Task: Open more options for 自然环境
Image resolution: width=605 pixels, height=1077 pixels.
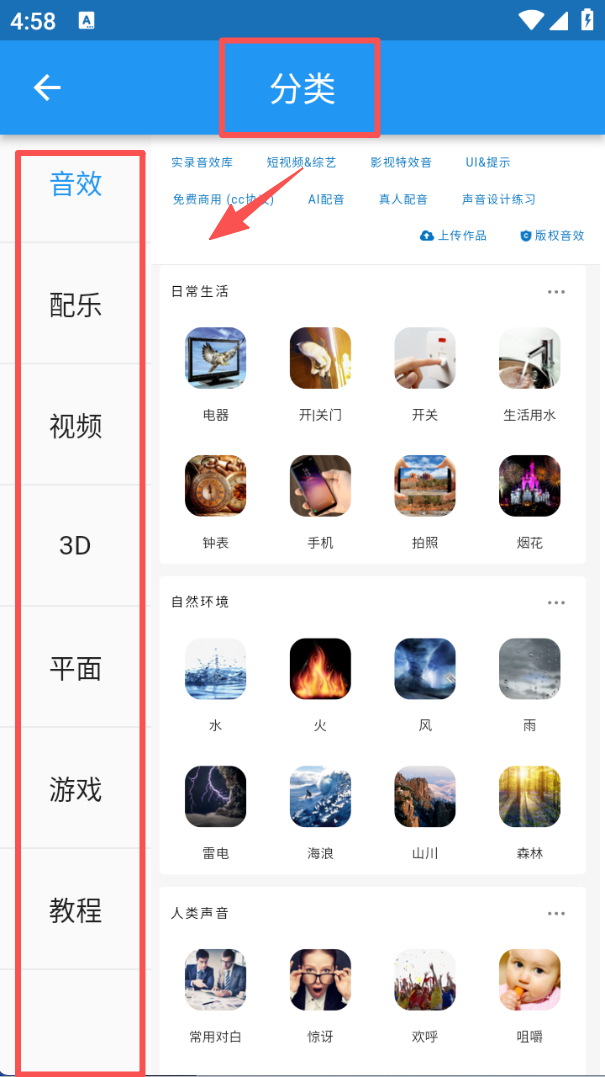Action: [556, 603]
